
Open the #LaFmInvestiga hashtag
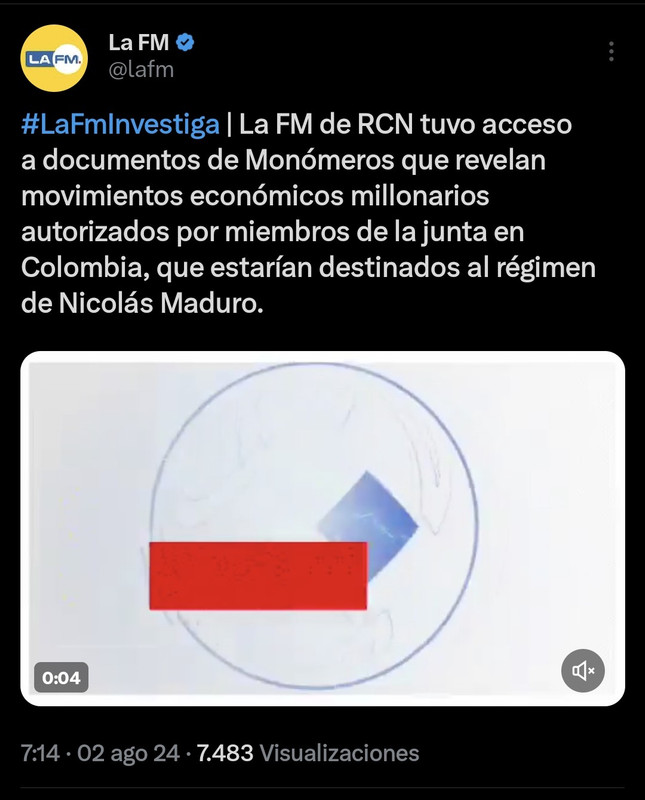(120, 125)
